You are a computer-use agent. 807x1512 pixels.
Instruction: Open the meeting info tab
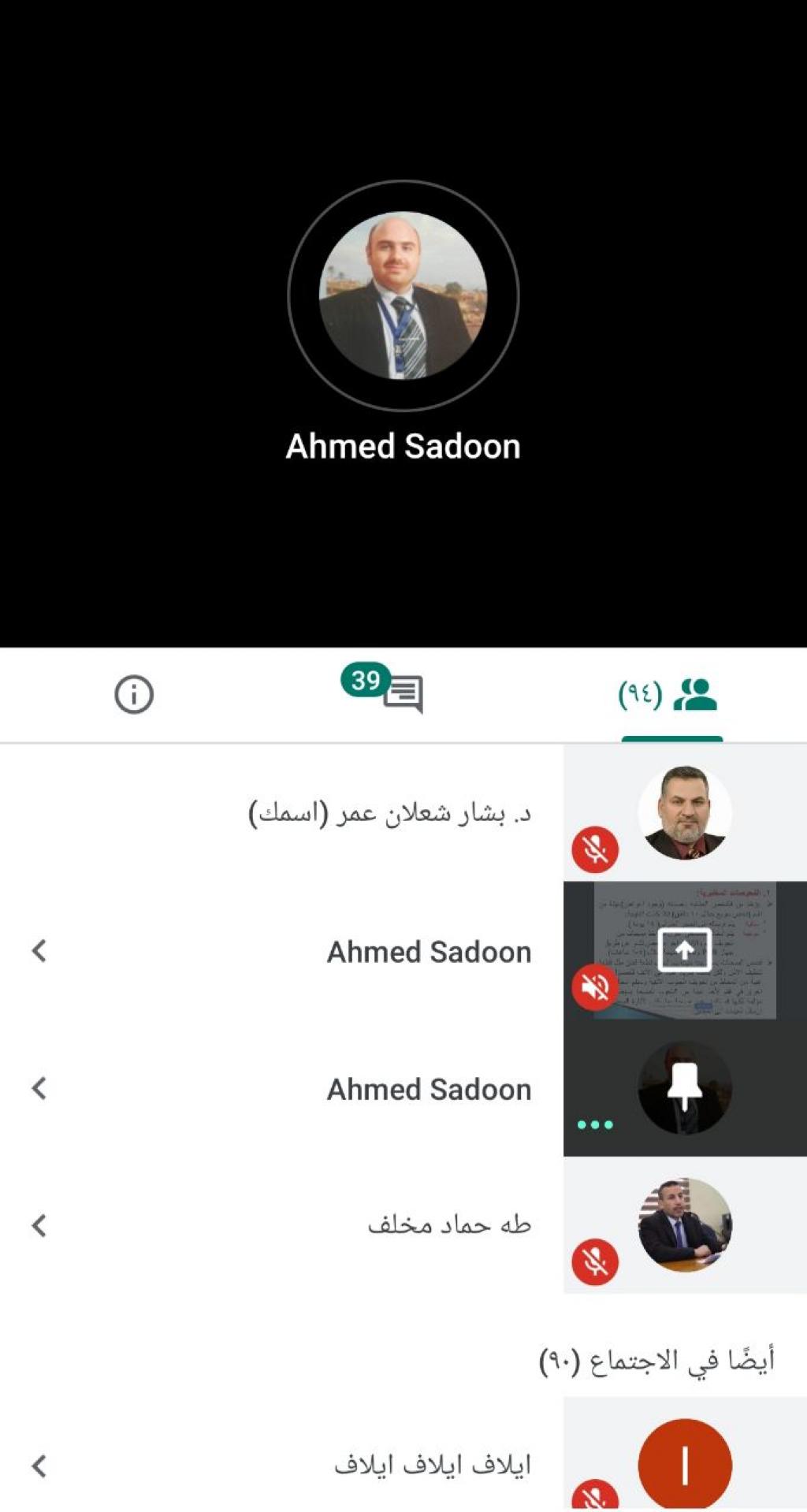[x=133, y=694]
